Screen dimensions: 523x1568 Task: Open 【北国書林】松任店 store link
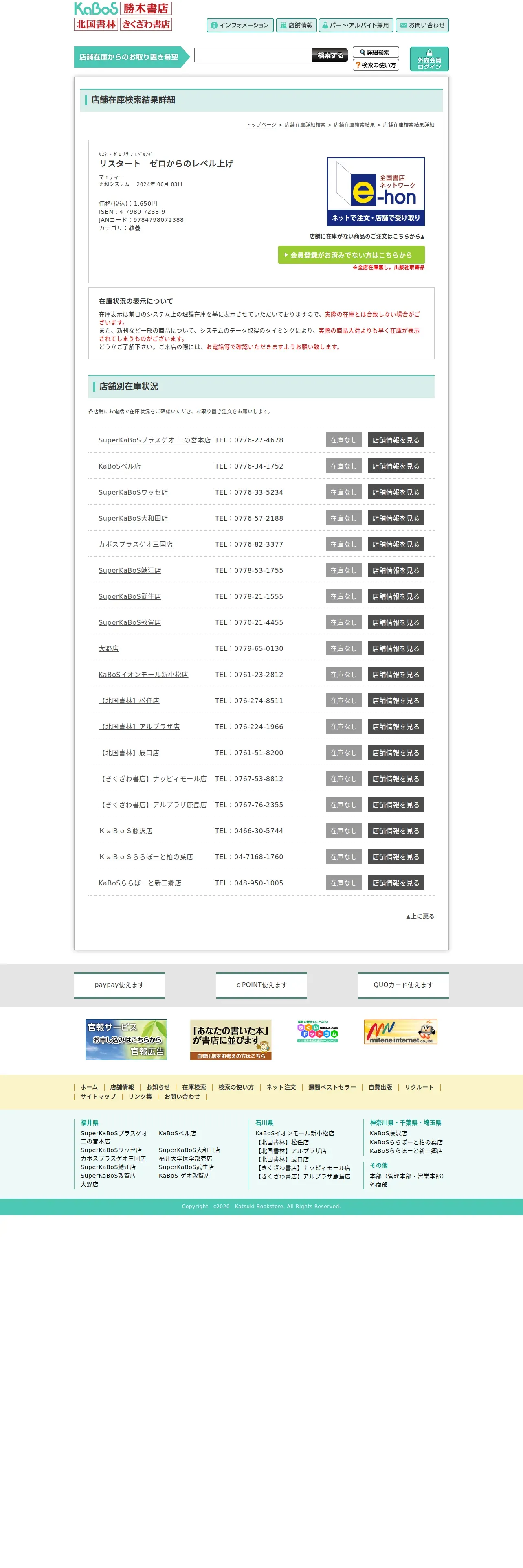(x=129, y=701)
